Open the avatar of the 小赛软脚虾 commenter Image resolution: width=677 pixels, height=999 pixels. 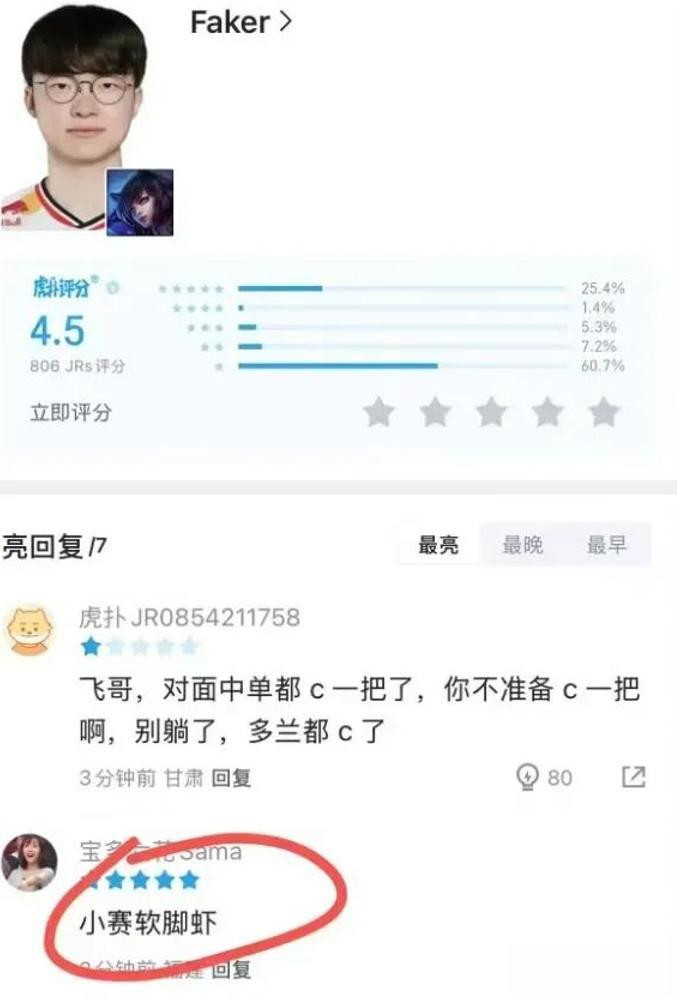click(29, 863)
